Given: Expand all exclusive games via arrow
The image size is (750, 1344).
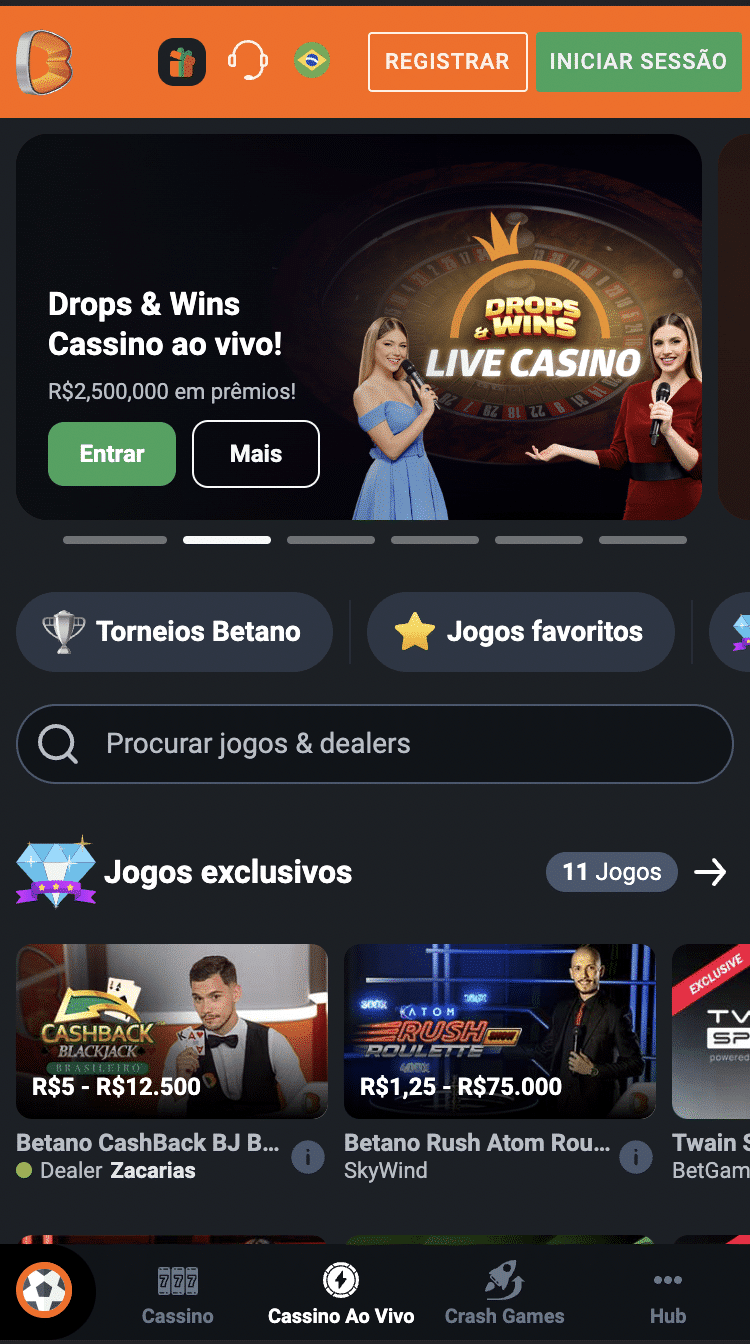Looking at the screenshot, I should tap(711, 871).
